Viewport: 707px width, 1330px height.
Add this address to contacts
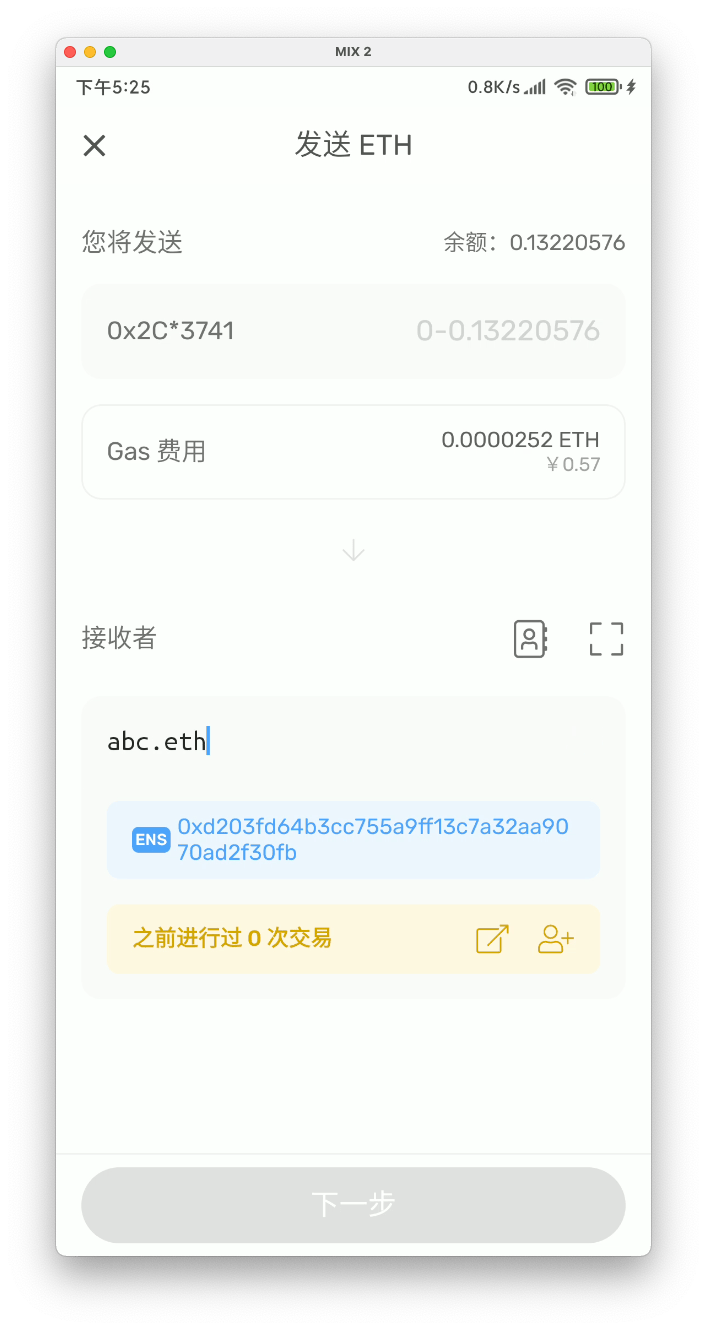[556, 939]
